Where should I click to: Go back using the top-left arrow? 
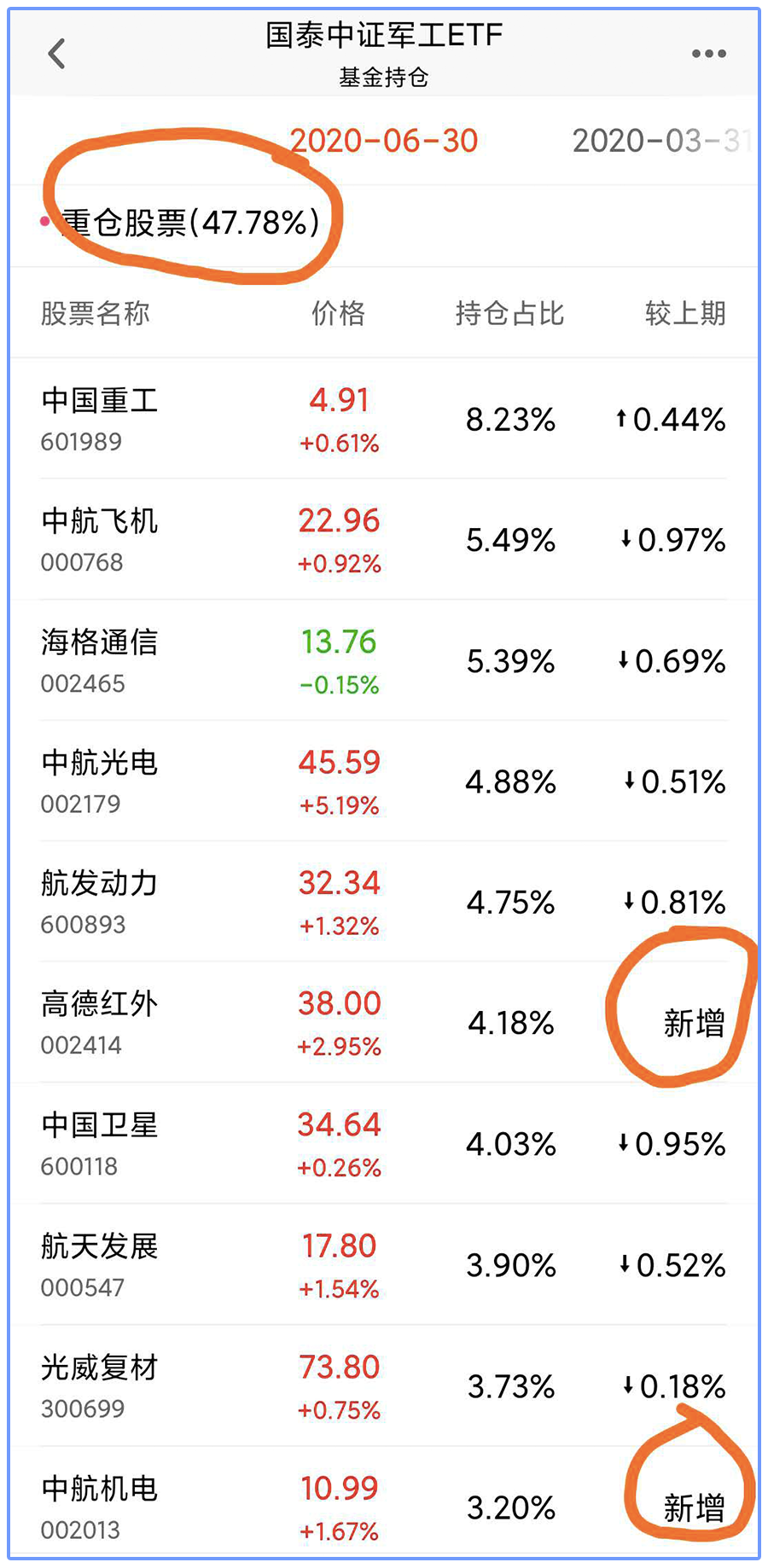click(56, 54)
